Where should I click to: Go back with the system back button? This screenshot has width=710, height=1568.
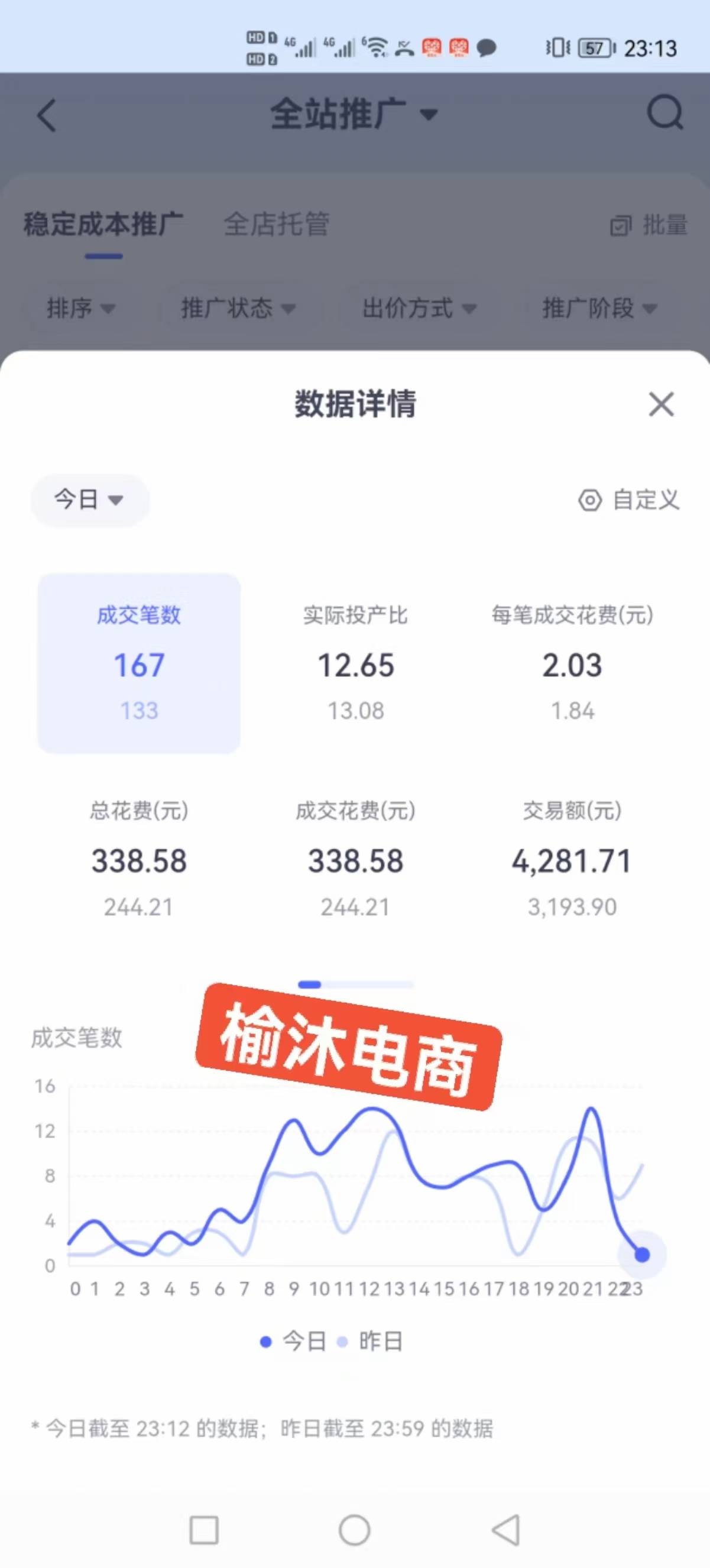(x=506, y=1530)
